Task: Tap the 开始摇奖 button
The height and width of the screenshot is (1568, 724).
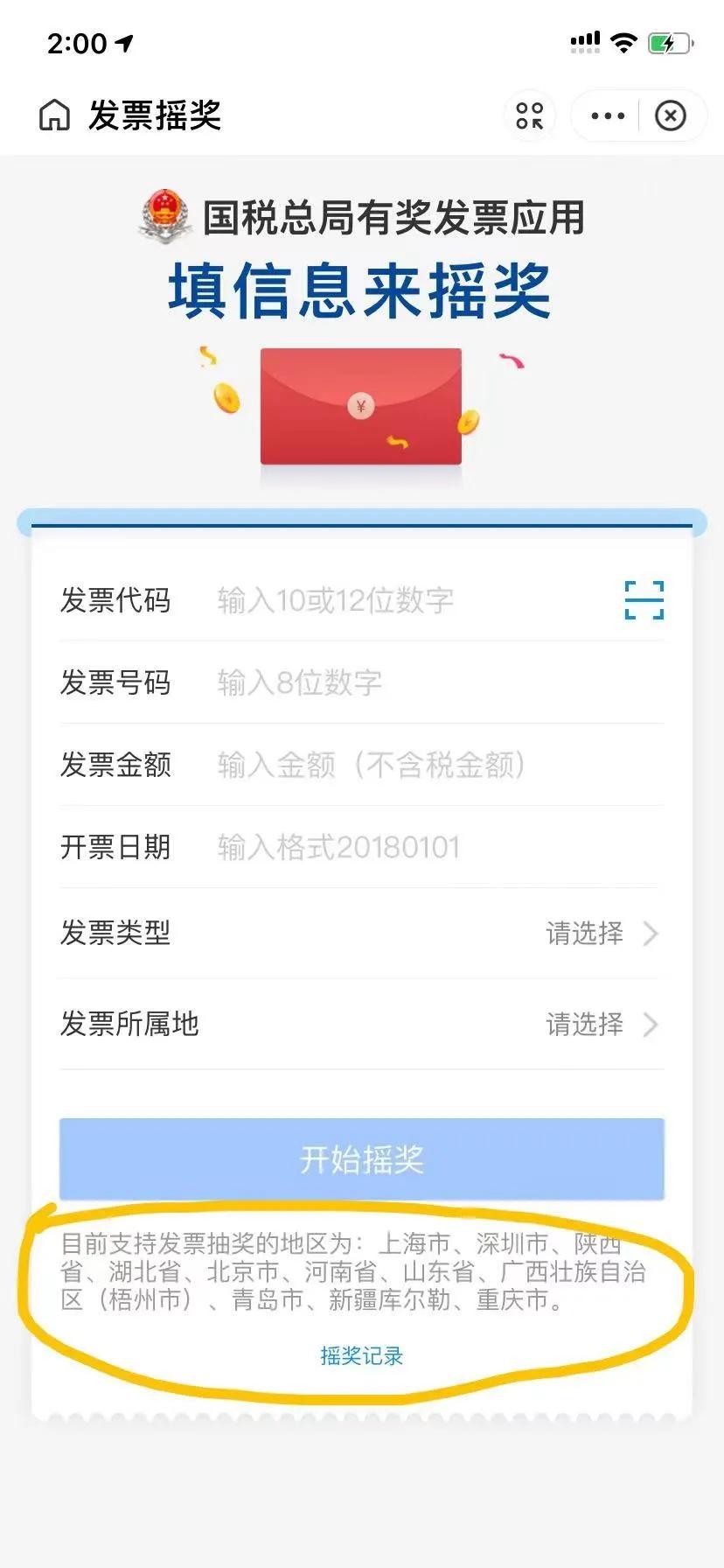Action: coord(362,1159)
